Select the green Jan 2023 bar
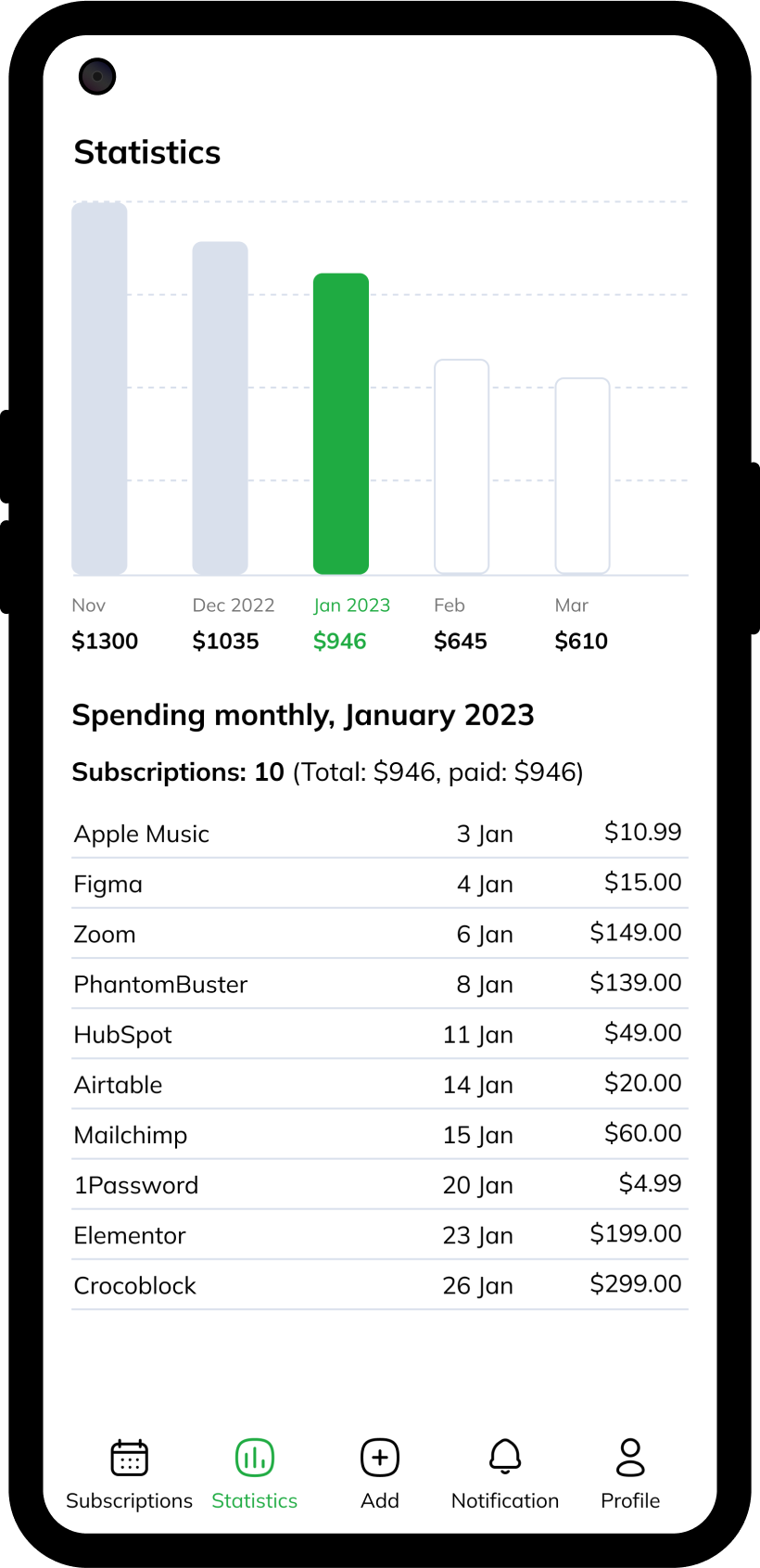The height and width of the screenshot is (1568, 760). click(341, 422)
